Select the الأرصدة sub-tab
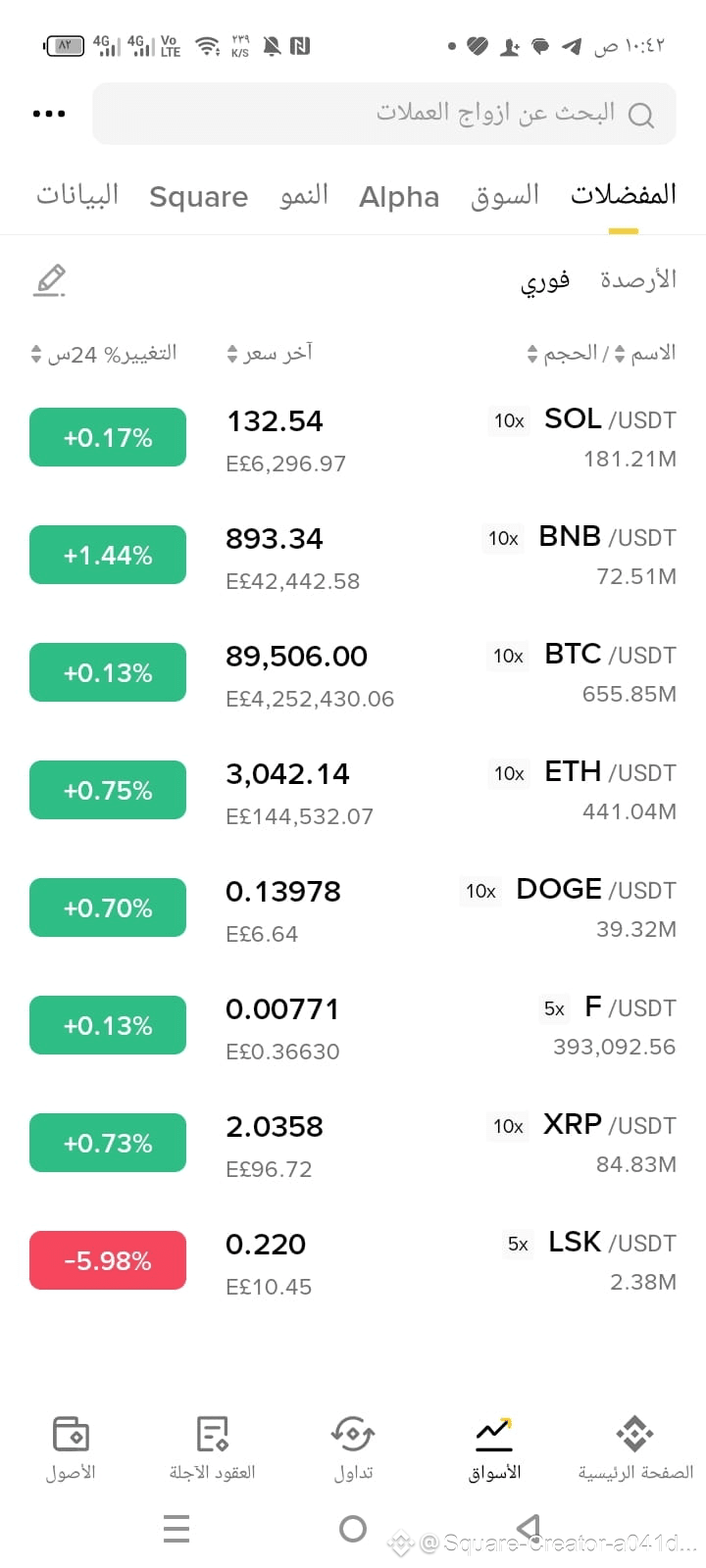 (638, 280)
